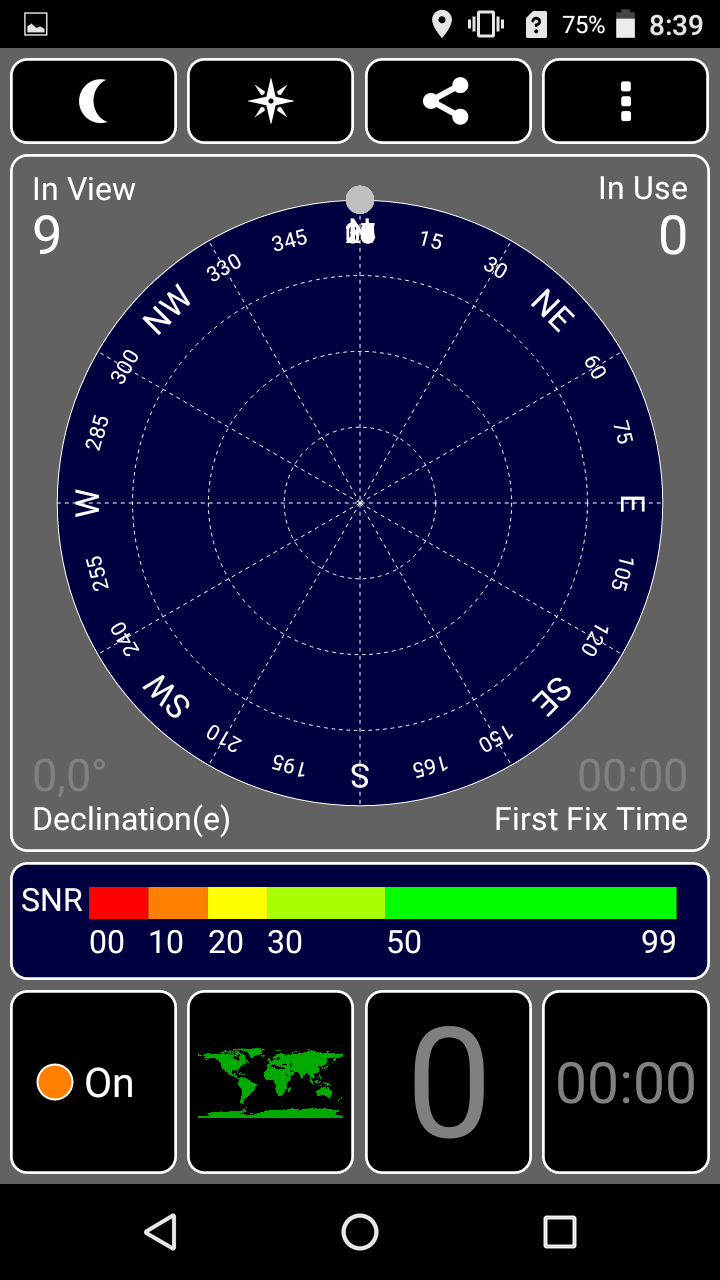This screenshot has height=1280, width=720.
Task: Open the compass star button
Action: [x=270, y=101]
